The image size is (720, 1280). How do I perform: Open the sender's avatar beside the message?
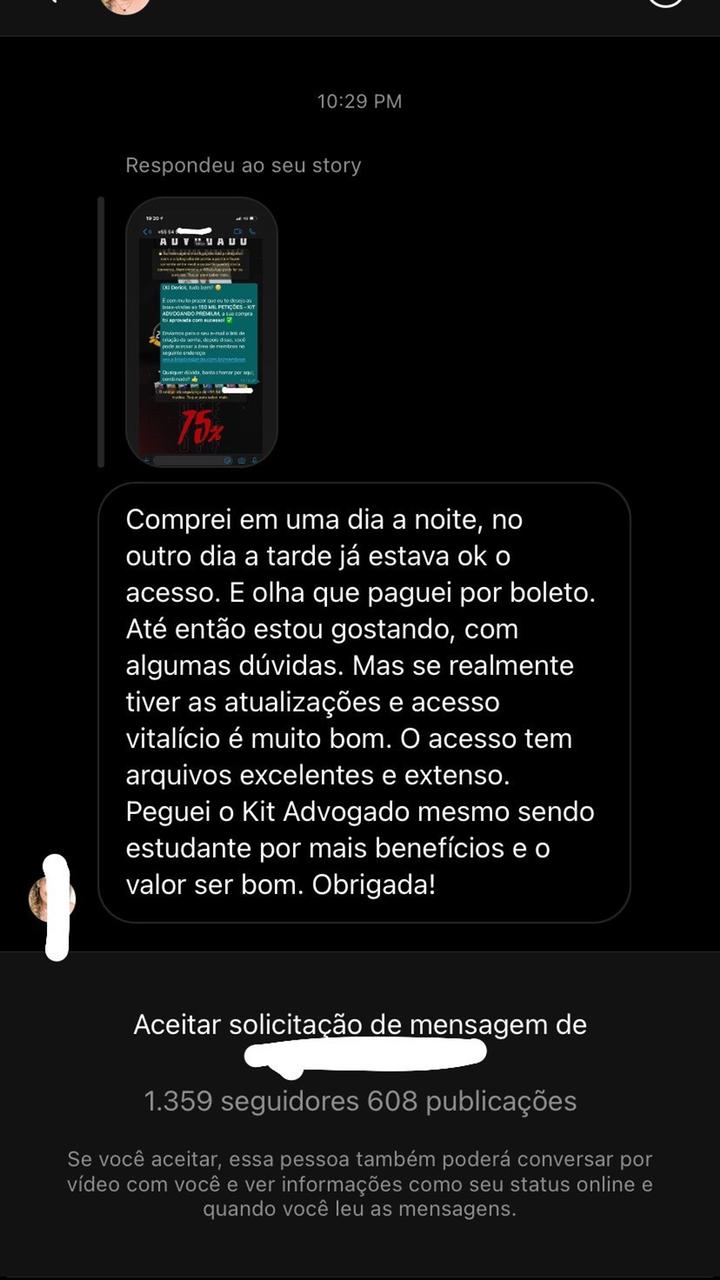point(52,898)
